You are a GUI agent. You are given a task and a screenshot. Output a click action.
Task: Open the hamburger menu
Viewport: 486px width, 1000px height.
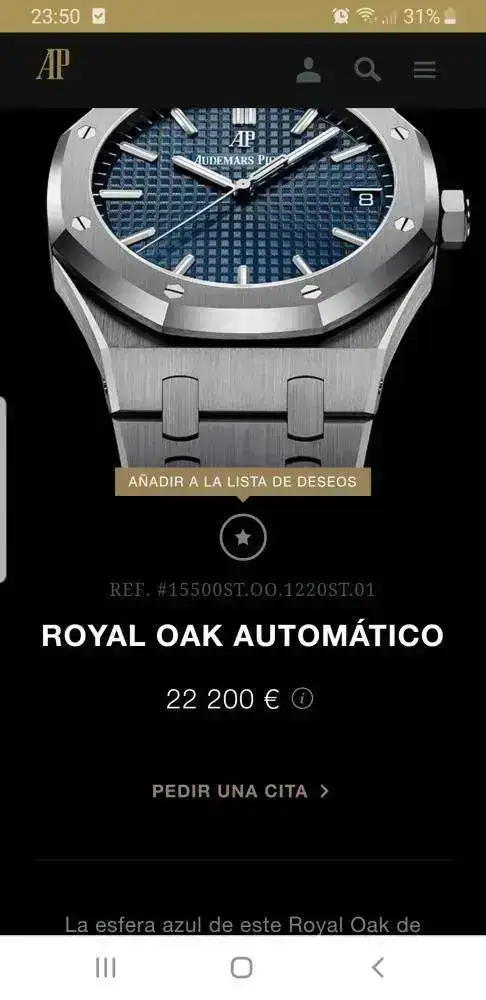pyautogui.click(x=425, y=70)
